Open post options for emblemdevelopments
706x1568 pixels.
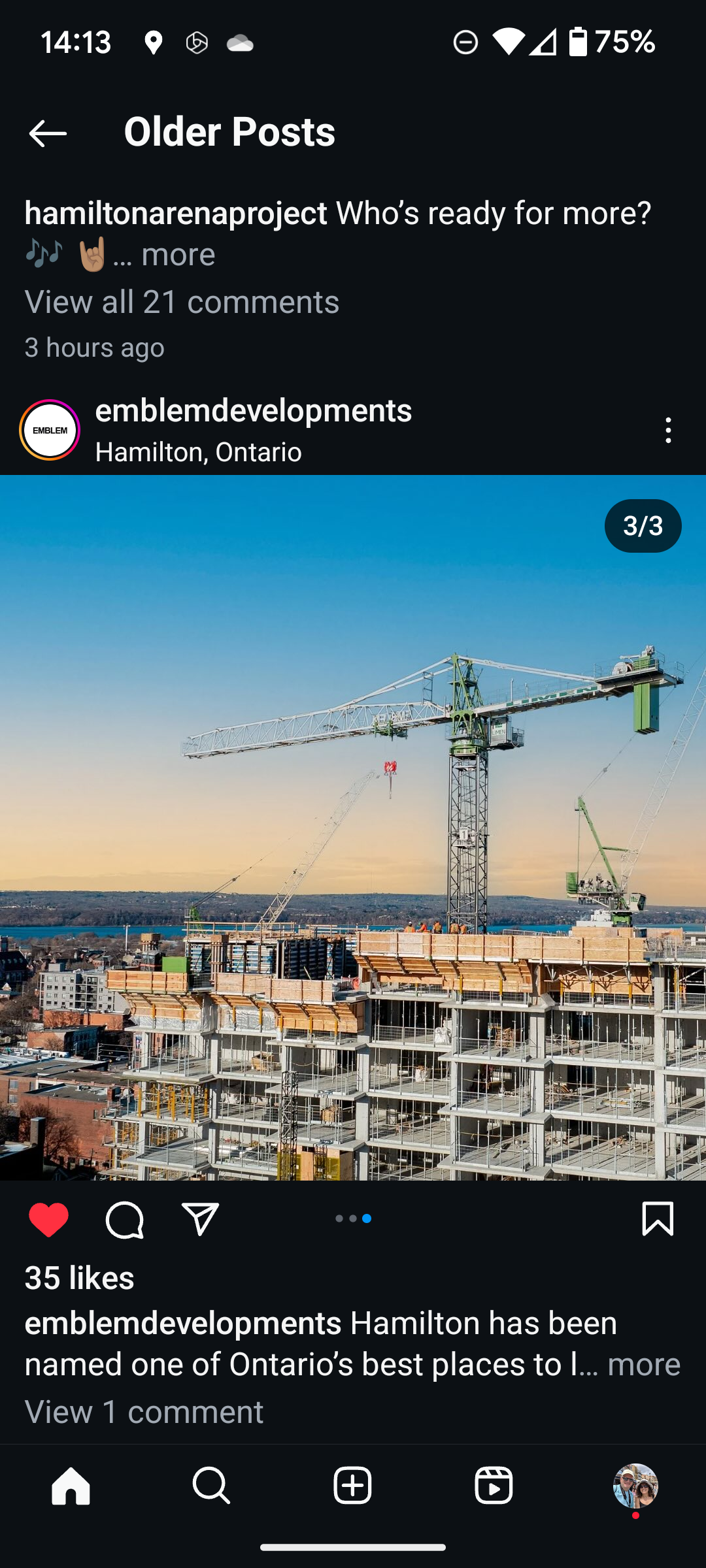coord(667,431)
